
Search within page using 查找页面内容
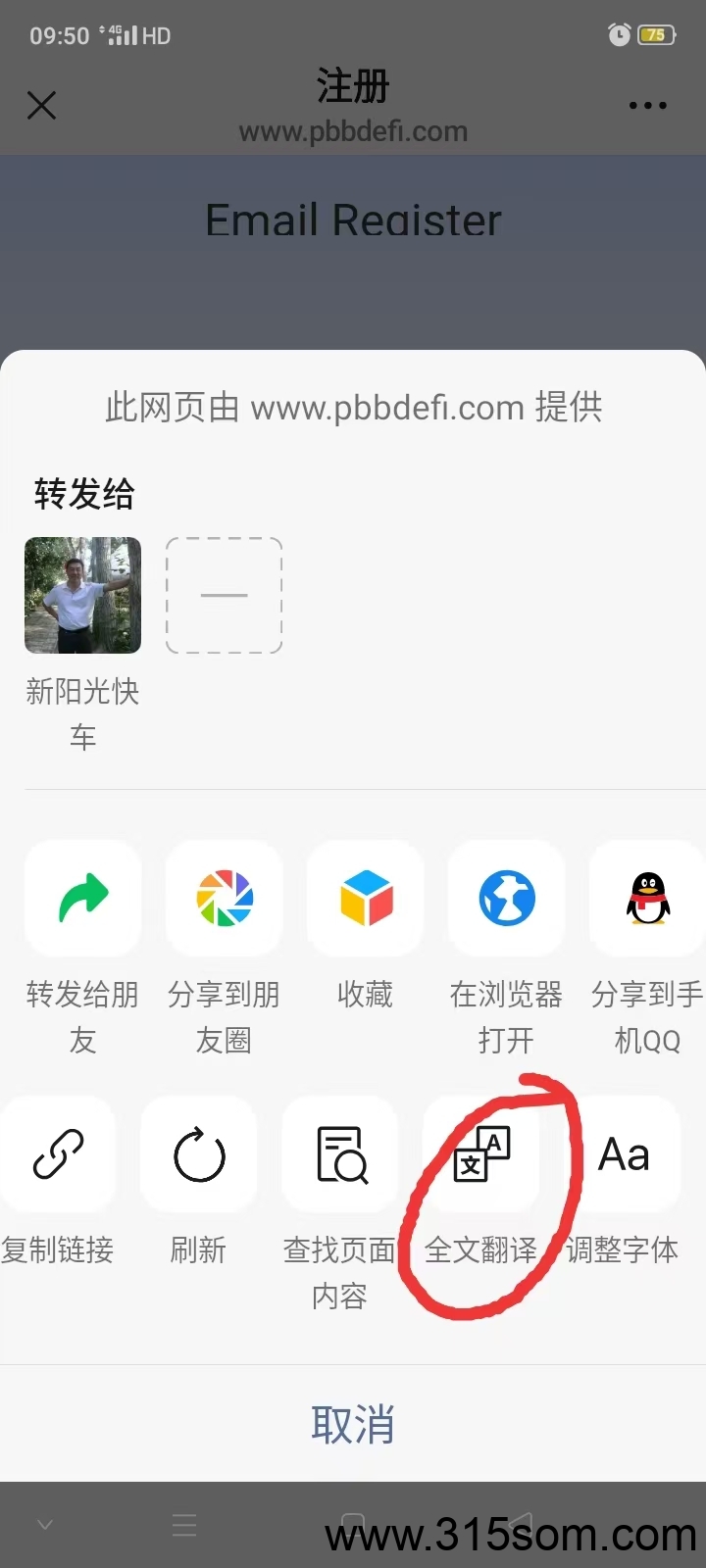pos(340,1154)
